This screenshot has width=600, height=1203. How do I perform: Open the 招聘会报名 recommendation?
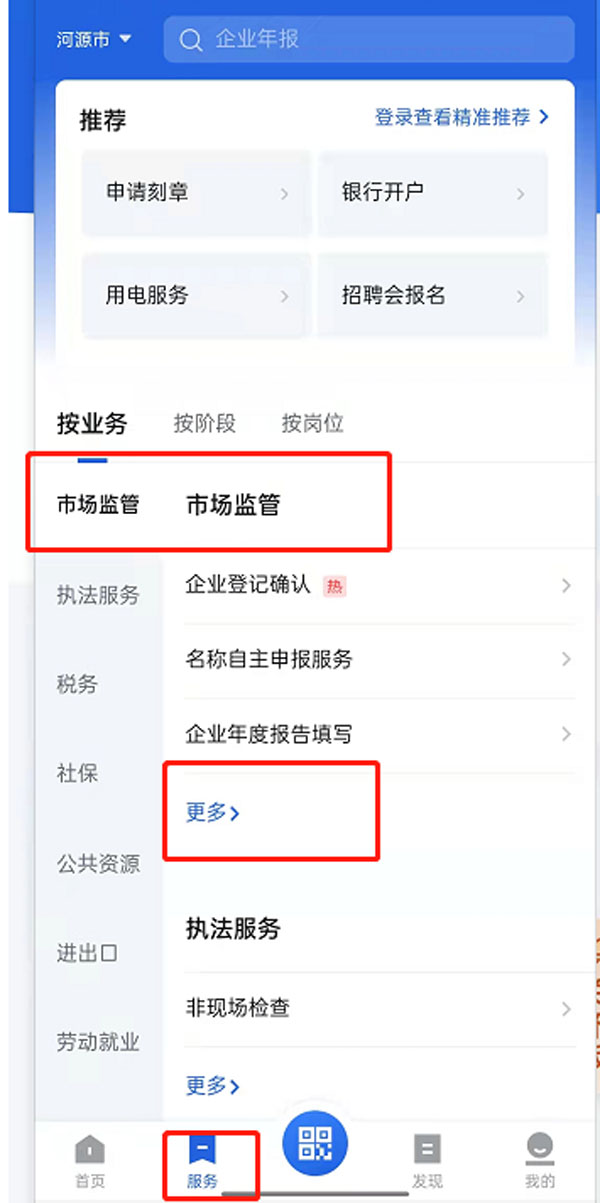pyautogui.click(x=432, y=295)
